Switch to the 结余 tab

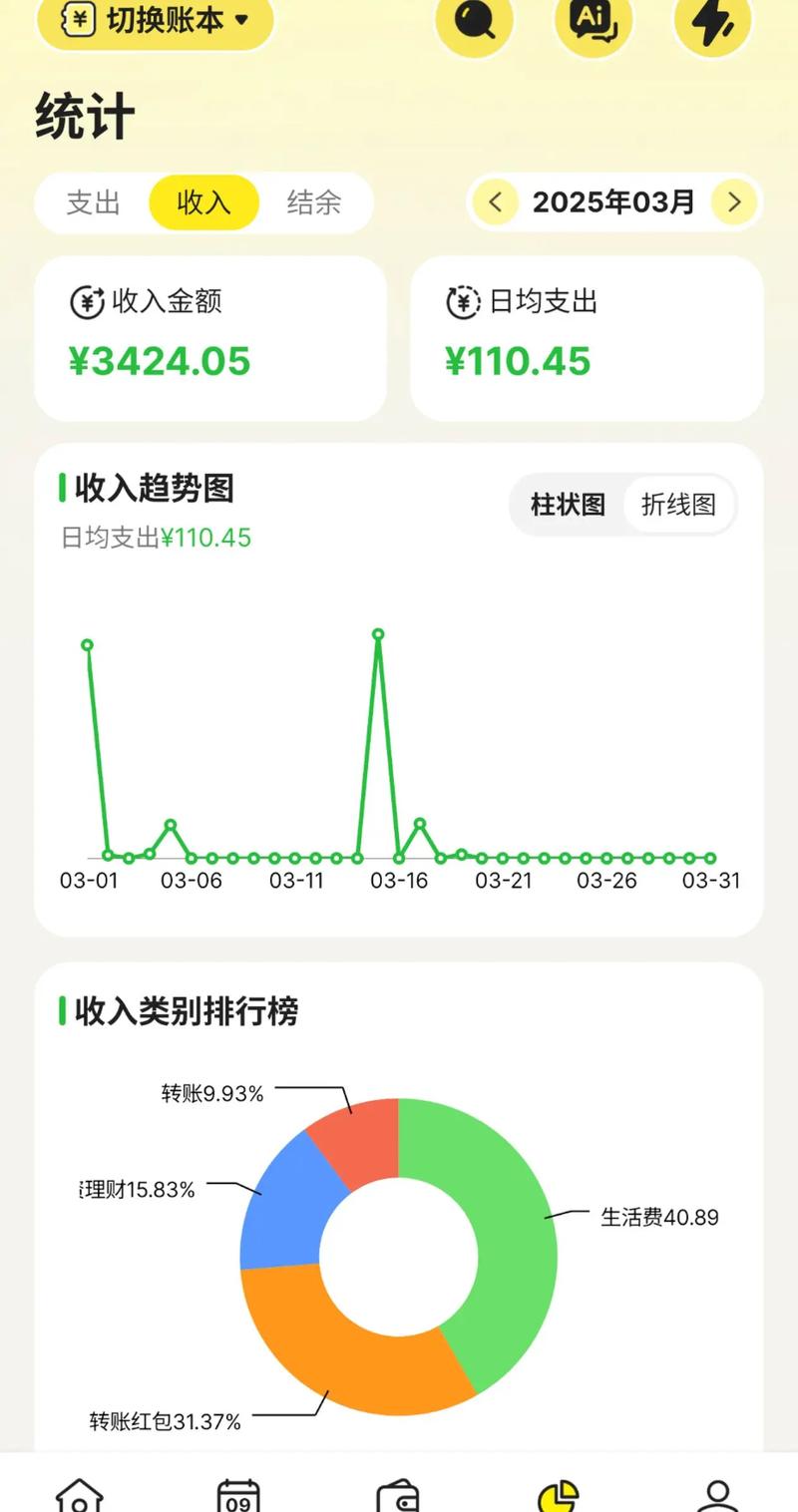315,202
